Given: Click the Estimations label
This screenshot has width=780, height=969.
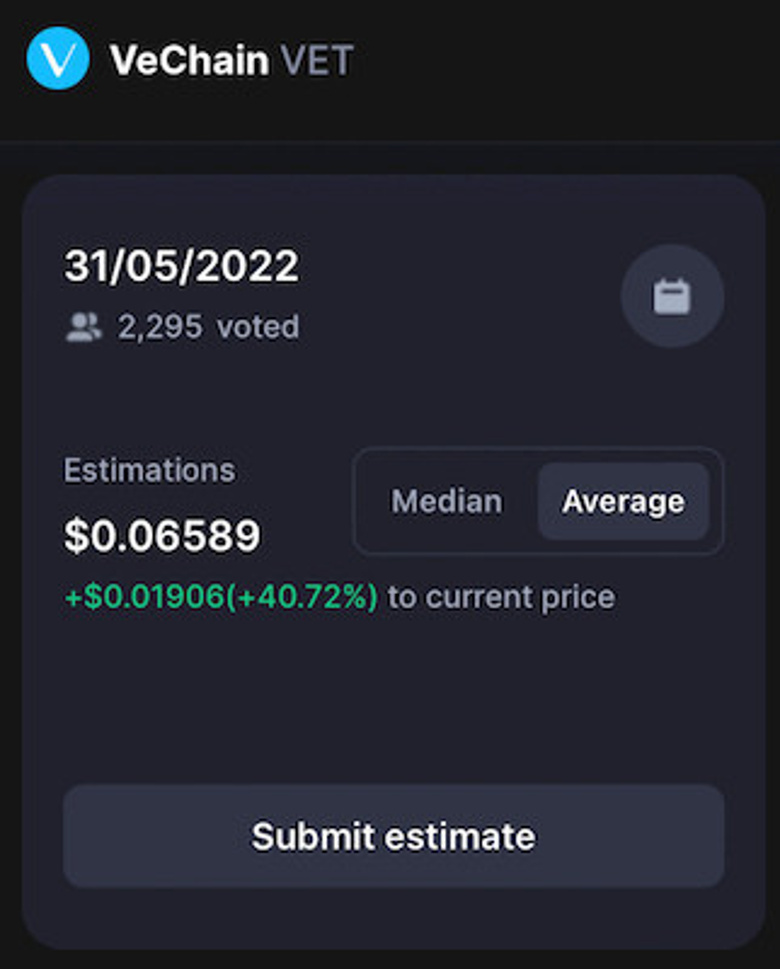Looking at the screenshot, I should 150,470.
